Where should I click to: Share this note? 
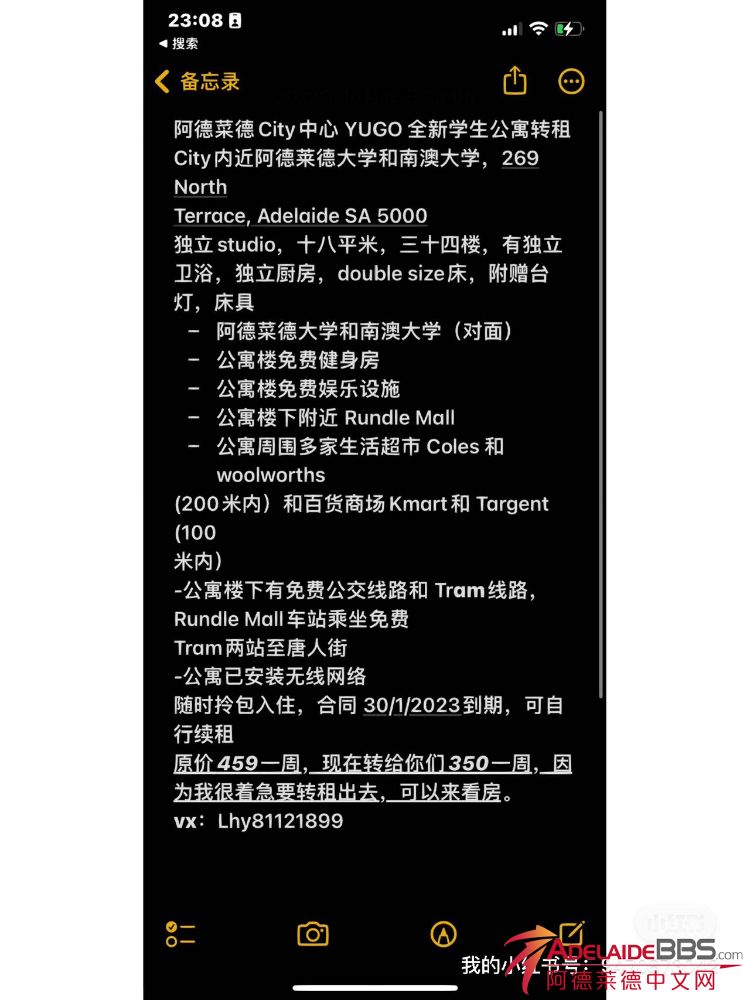point(514,81)
